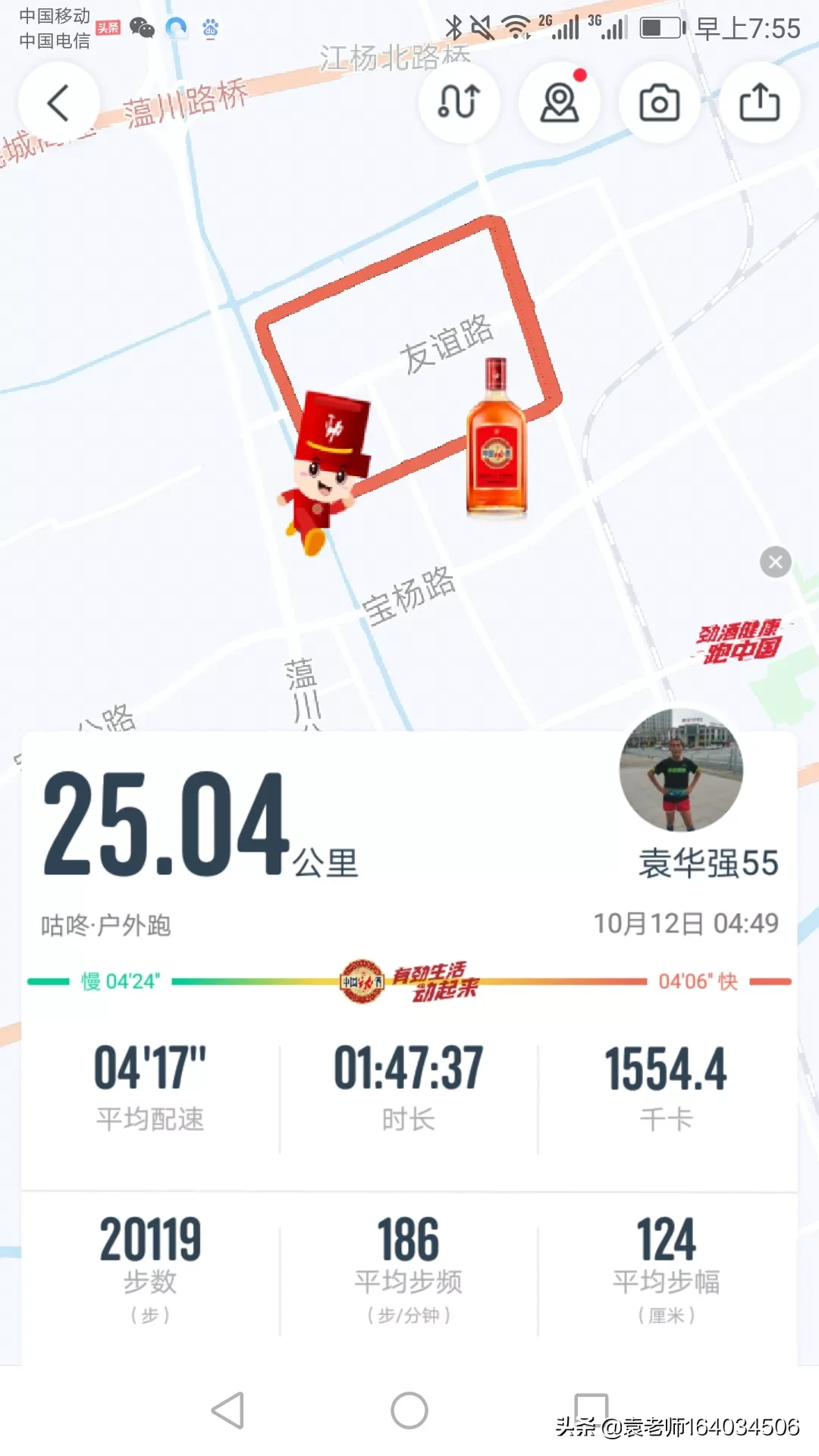
Task: Open 袁华强55's profile avatar
Action: (x=681, y=770)
